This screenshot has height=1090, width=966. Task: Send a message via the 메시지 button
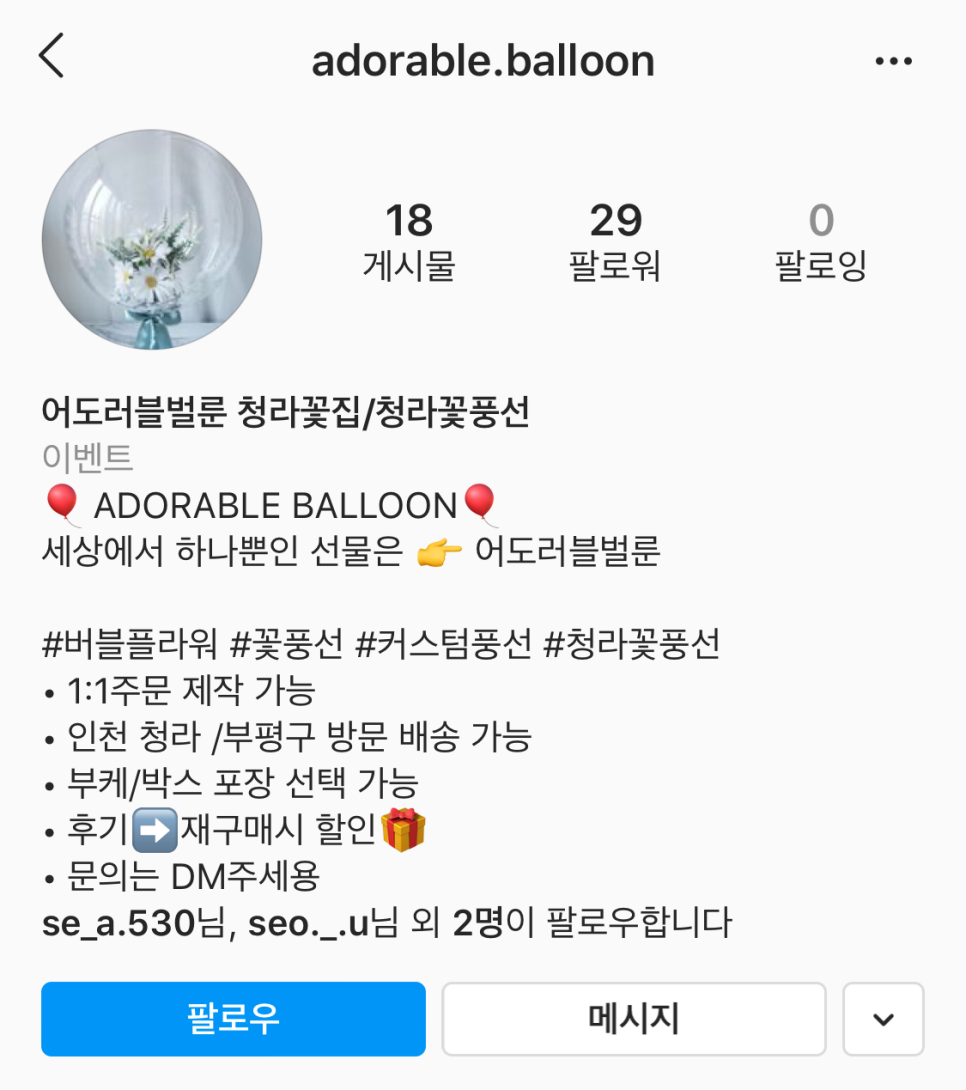(633, 1018)
